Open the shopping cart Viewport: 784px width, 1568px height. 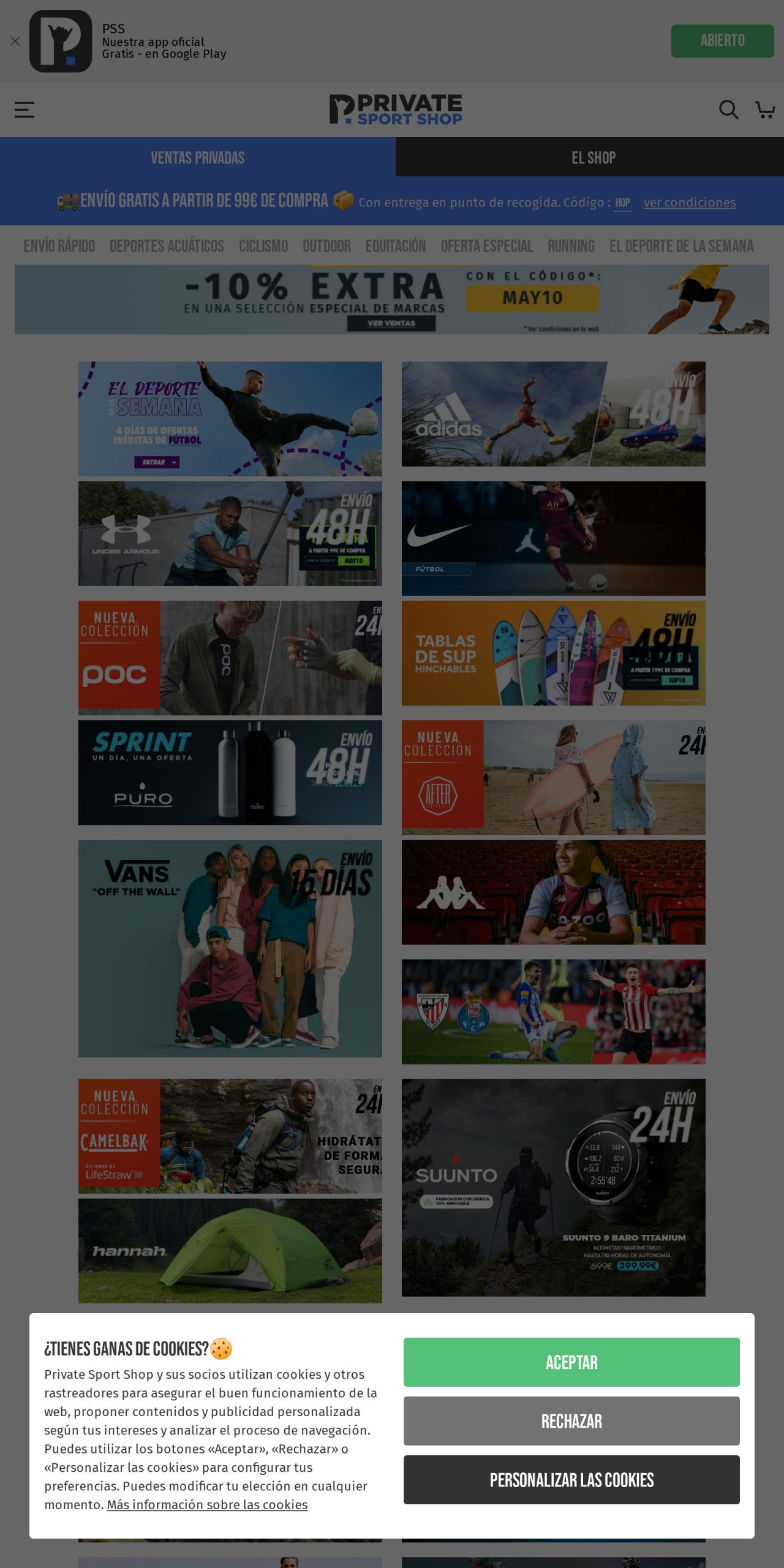click(765, 110)
